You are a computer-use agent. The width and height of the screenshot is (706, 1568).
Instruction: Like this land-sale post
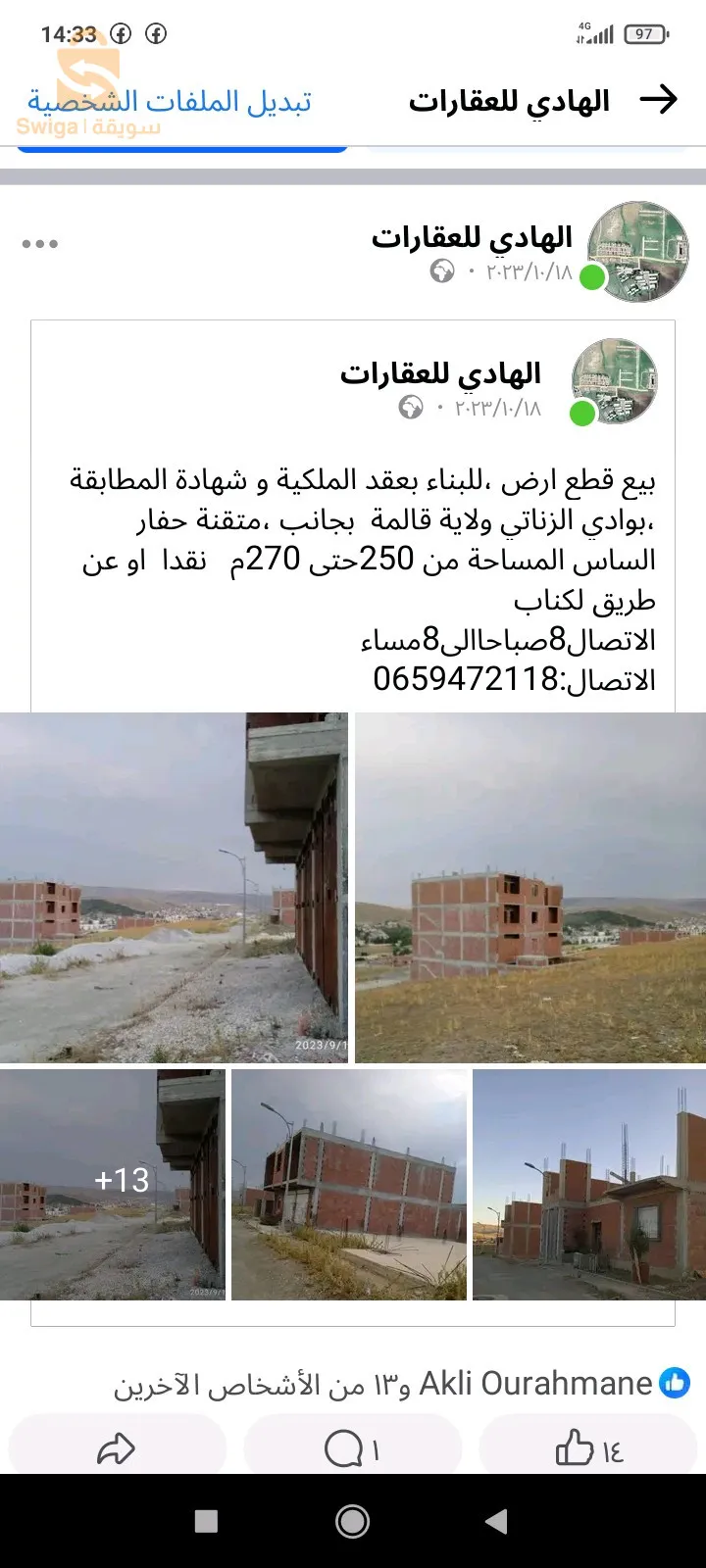[x=588, y=1448]
